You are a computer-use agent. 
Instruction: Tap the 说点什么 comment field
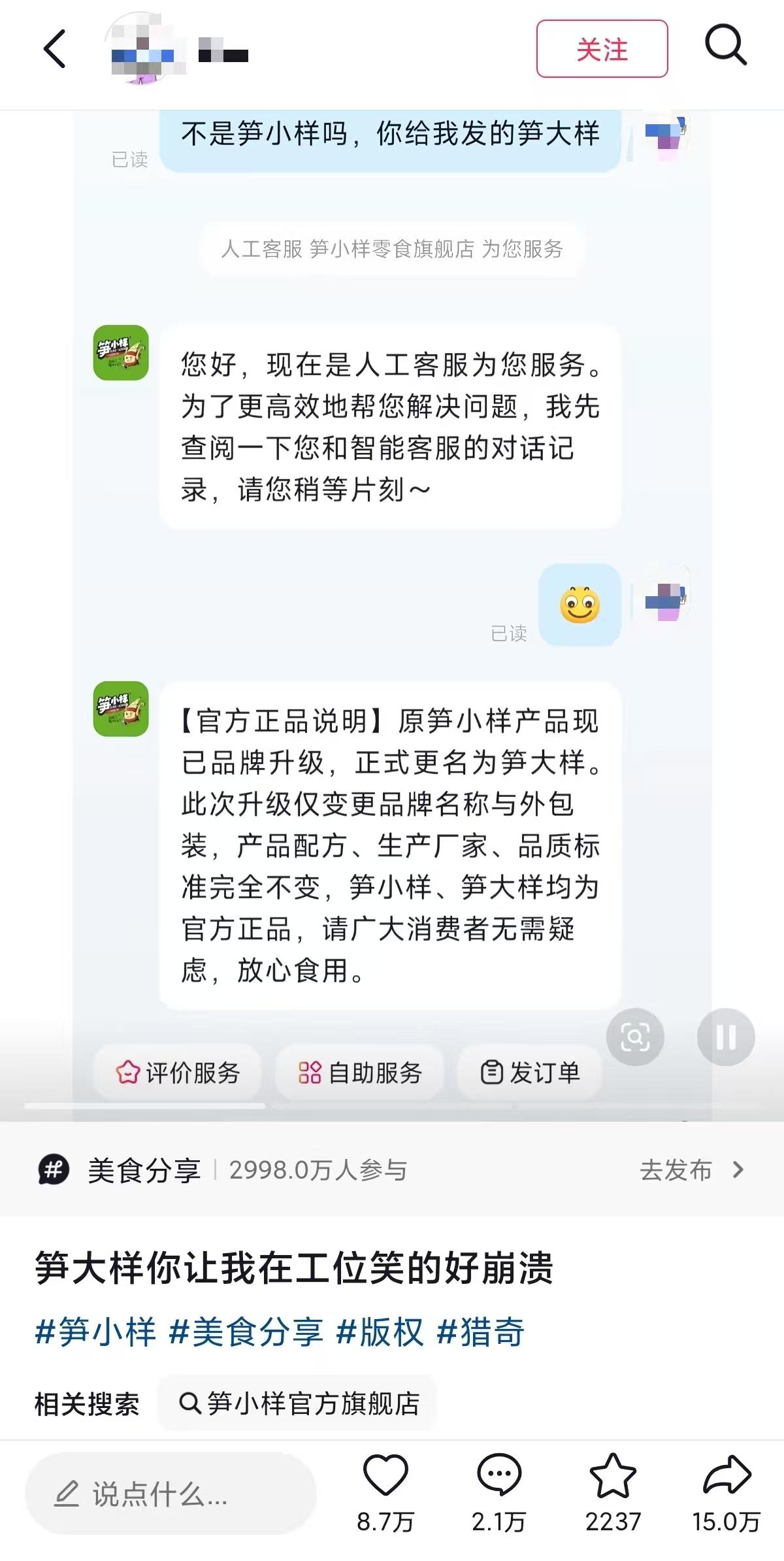pyautogui.click(x=171, y=1494)
